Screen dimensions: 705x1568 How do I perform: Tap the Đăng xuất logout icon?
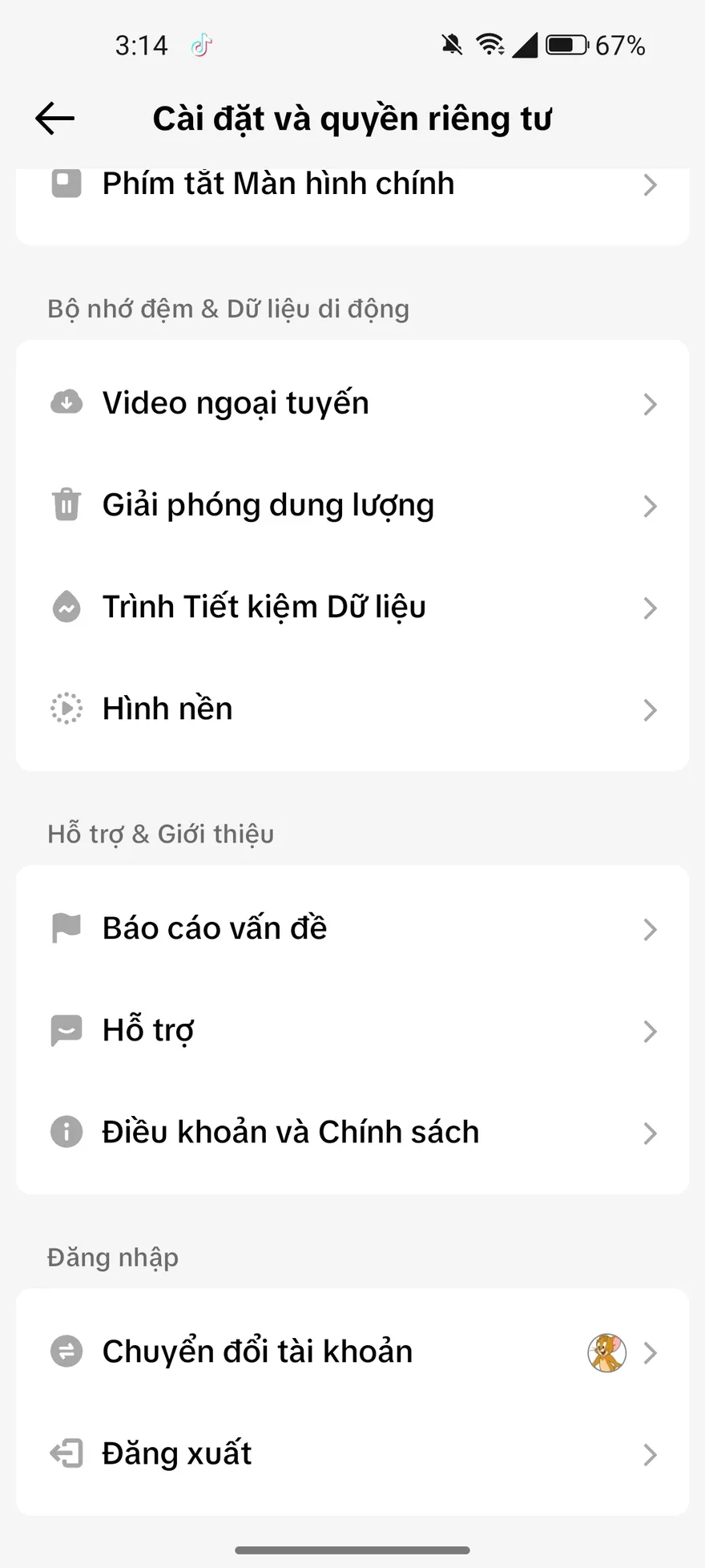pos(66,1453)
